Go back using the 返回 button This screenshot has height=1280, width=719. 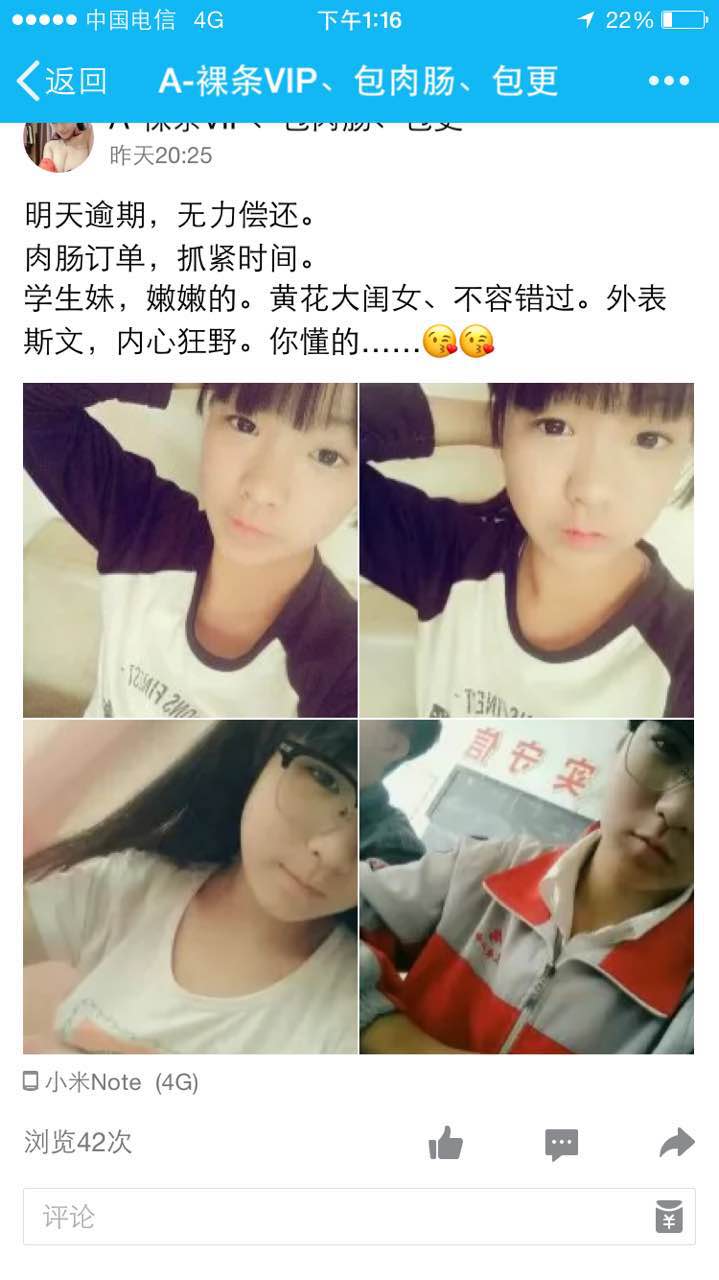(x=62, y=81)
